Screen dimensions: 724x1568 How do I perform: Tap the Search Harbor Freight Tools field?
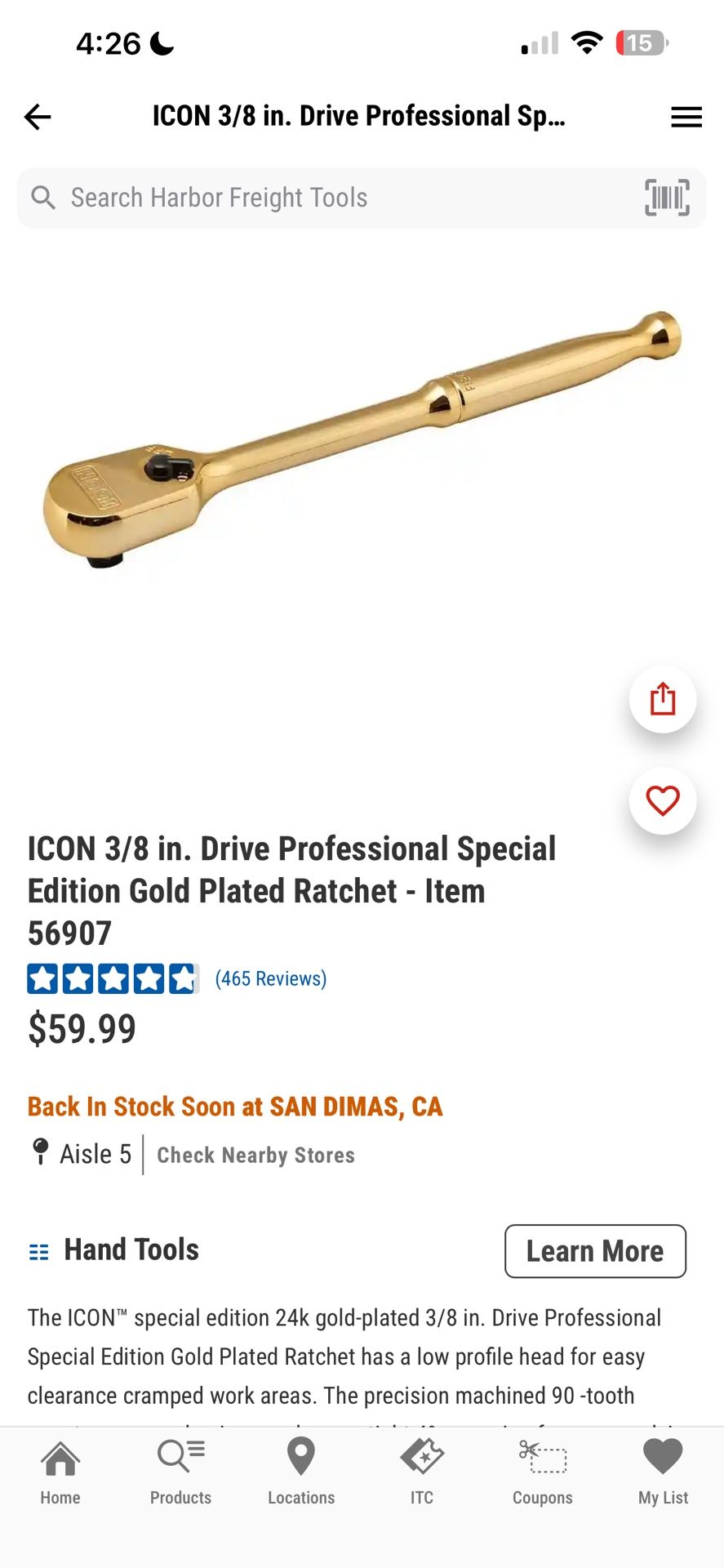click(x=326, y=198)
